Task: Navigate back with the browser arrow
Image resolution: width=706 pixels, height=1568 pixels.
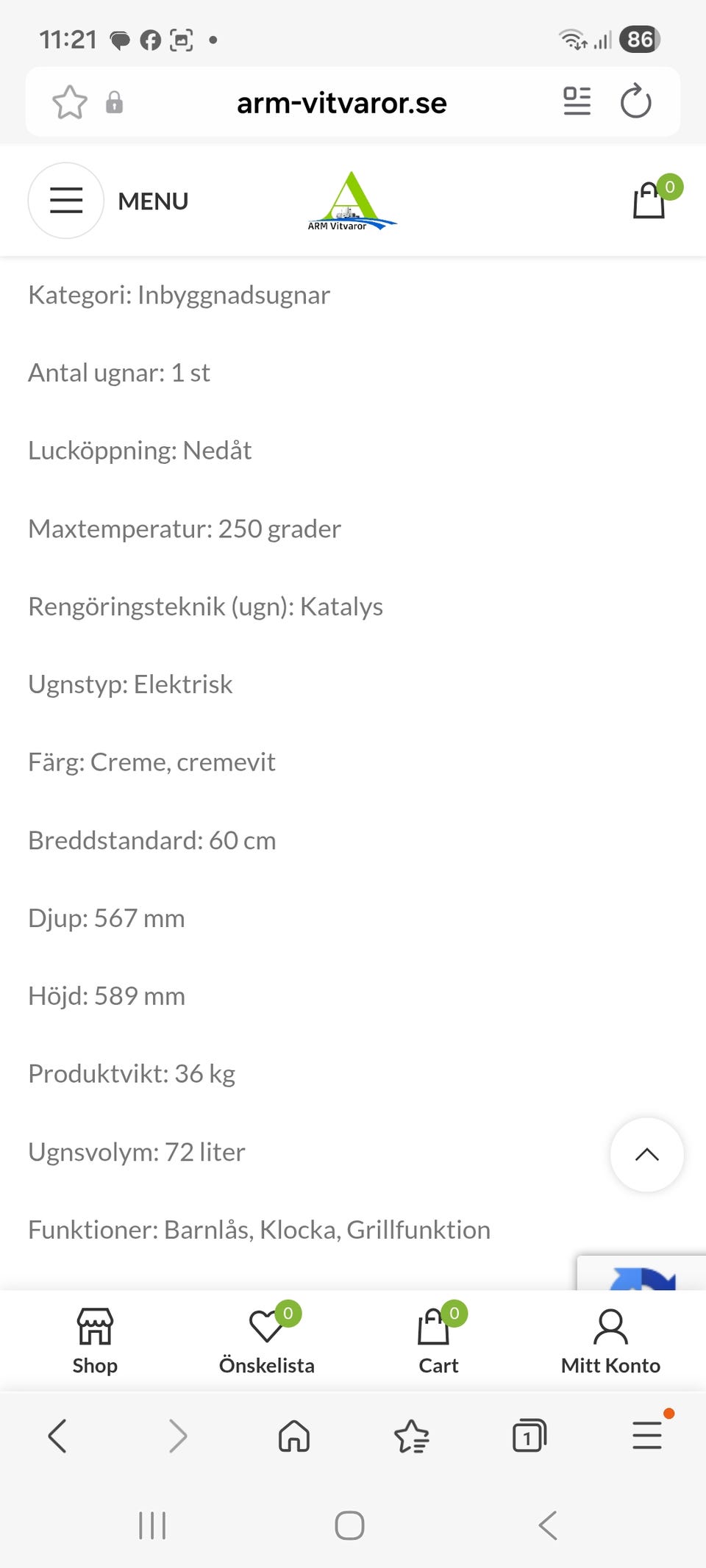Action: [x=58, y=1435]
